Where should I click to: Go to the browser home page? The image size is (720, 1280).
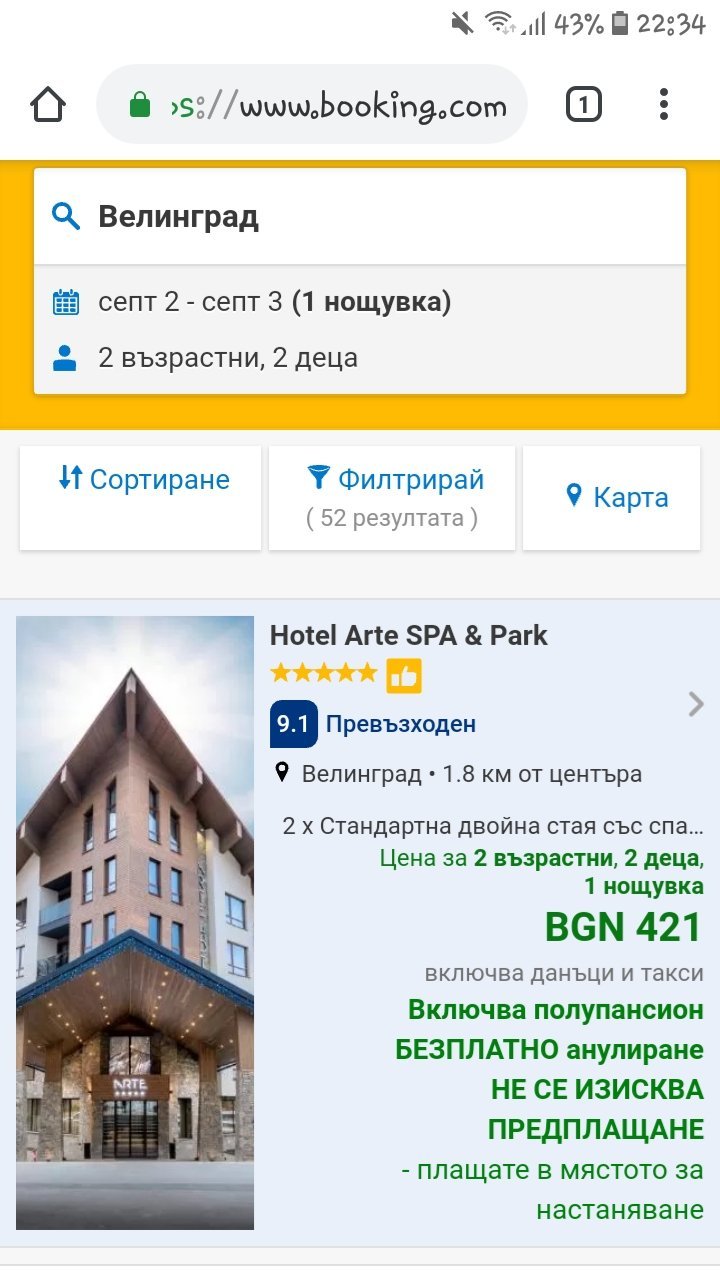(48, 105)
